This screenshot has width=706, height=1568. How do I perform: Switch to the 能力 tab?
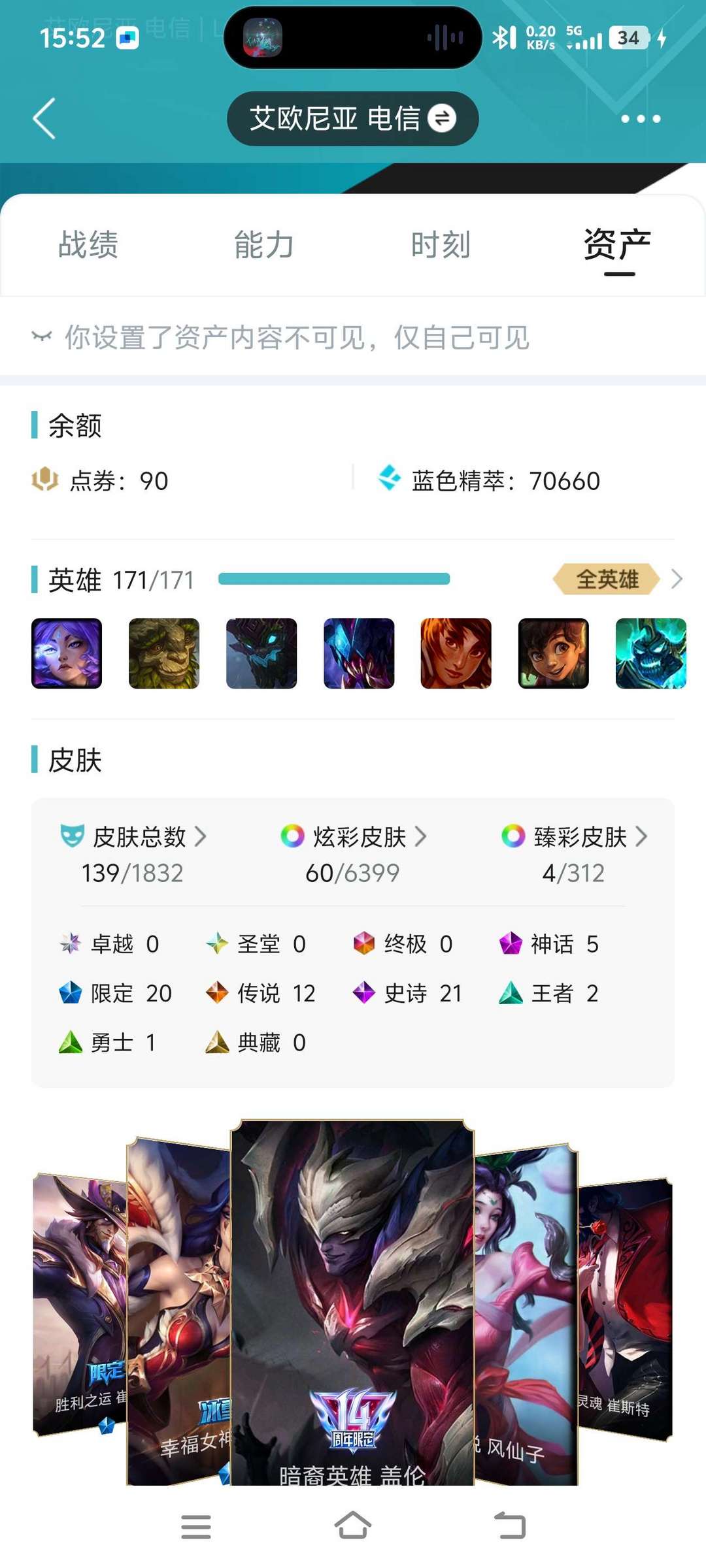264,245
